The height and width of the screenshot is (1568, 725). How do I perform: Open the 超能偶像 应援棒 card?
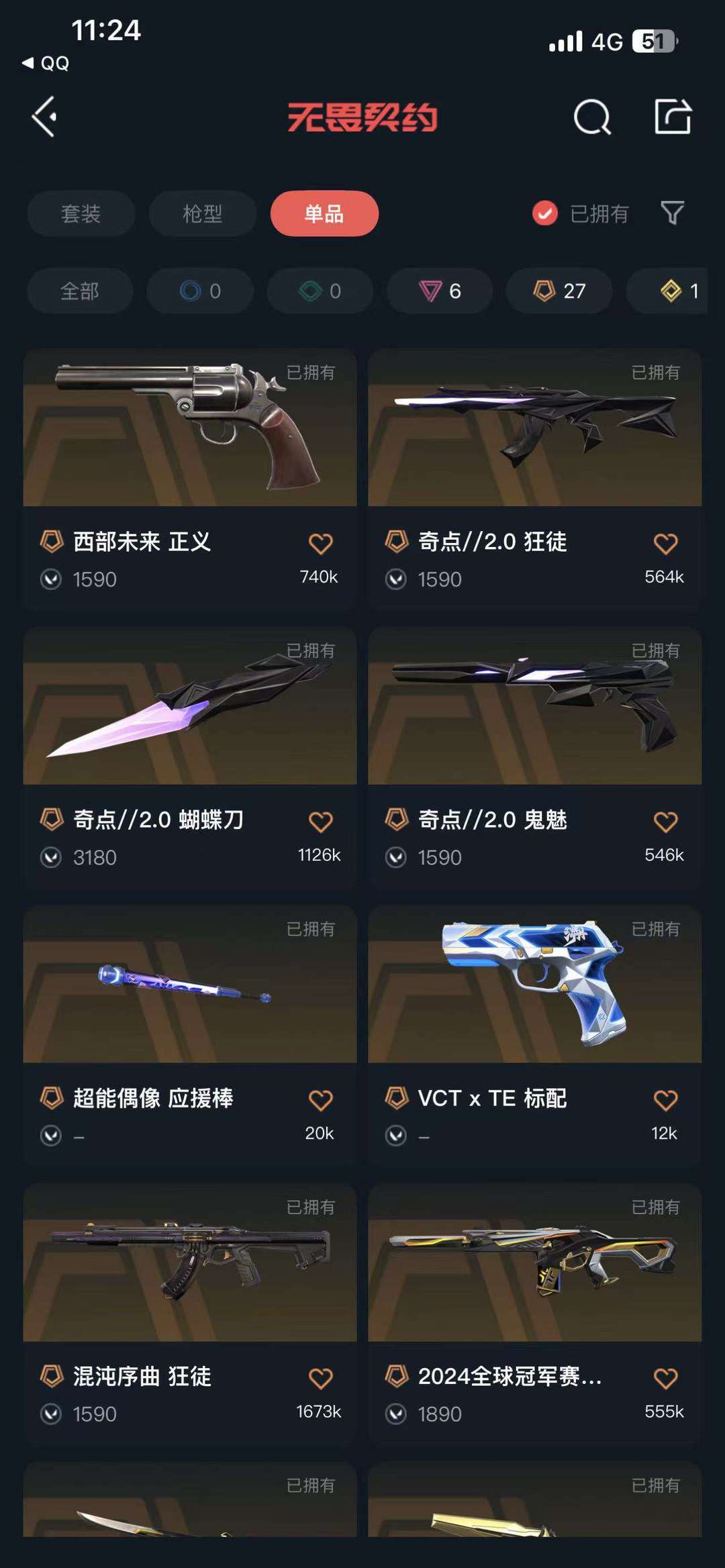pos(190,1036)
